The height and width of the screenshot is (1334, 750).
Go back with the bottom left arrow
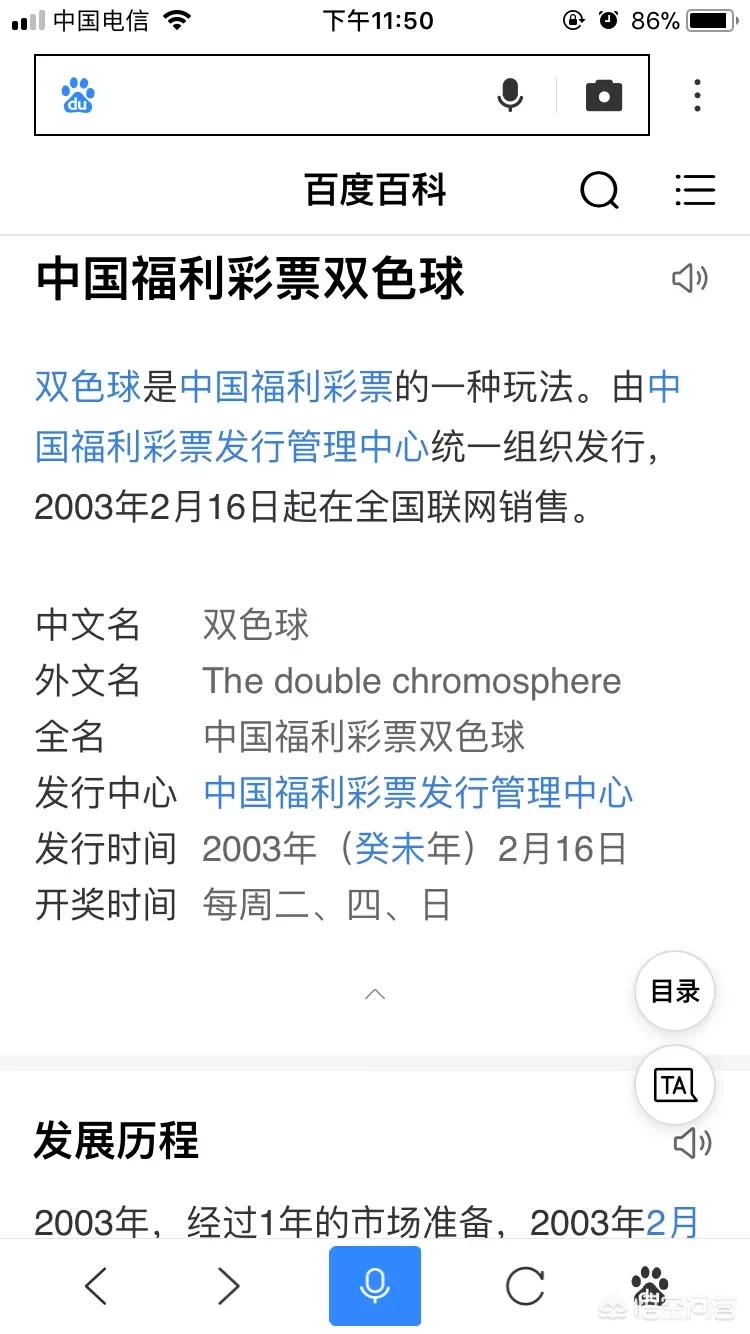click(x=96, y=1286)
